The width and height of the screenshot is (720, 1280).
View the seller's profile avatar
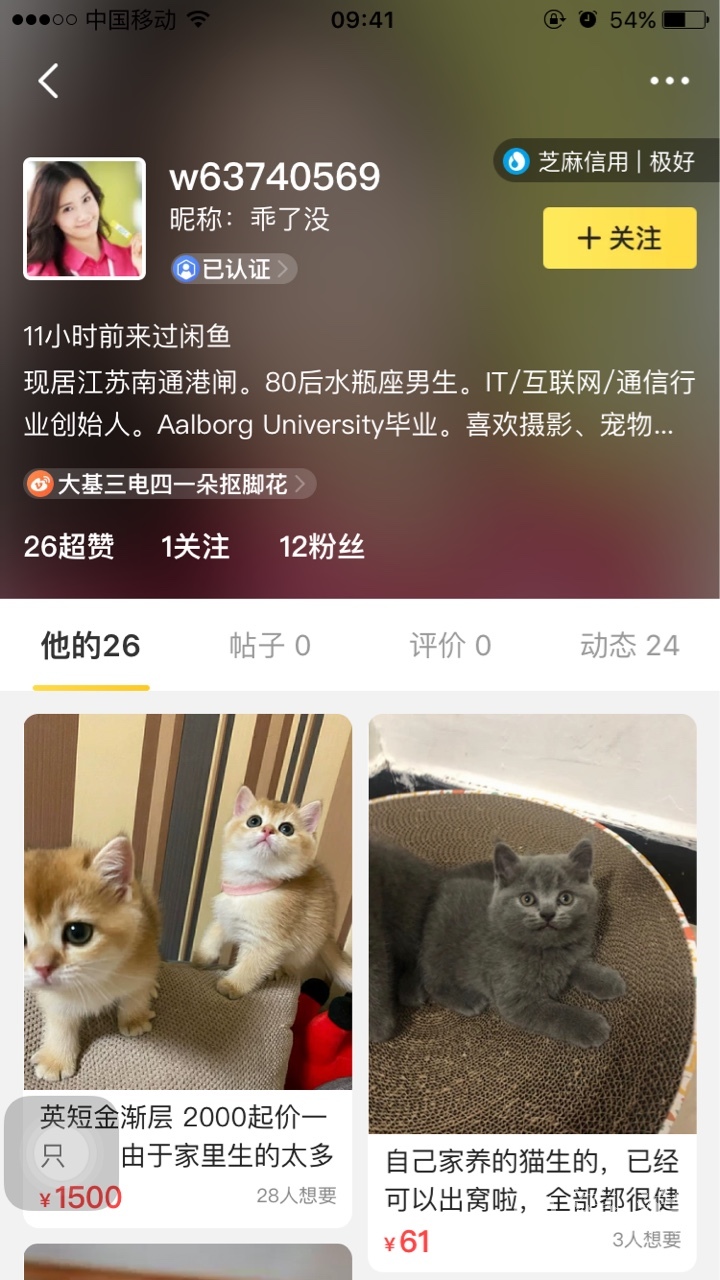[85, 218]
